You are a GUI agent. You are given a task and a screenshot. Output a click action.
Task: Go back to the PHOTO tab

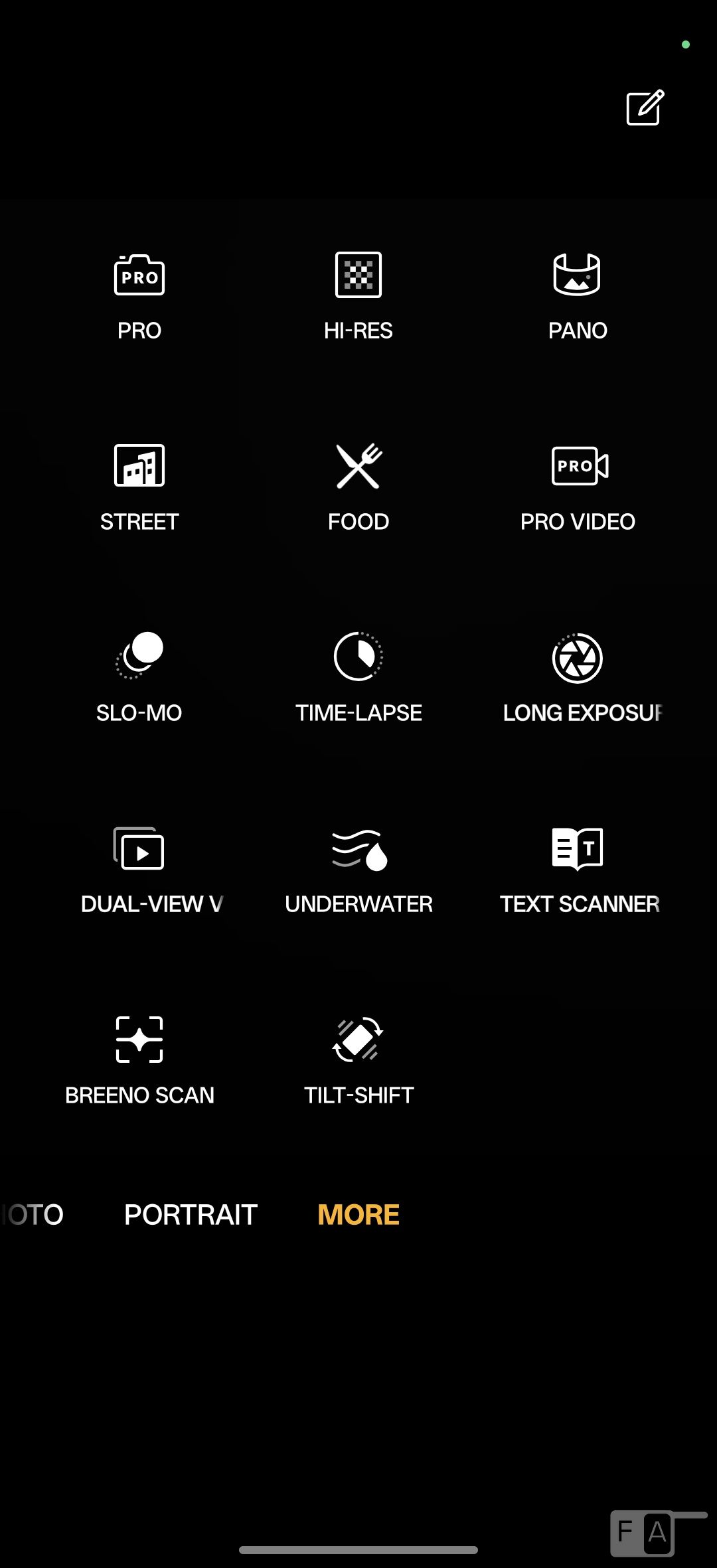[33, 1215]
